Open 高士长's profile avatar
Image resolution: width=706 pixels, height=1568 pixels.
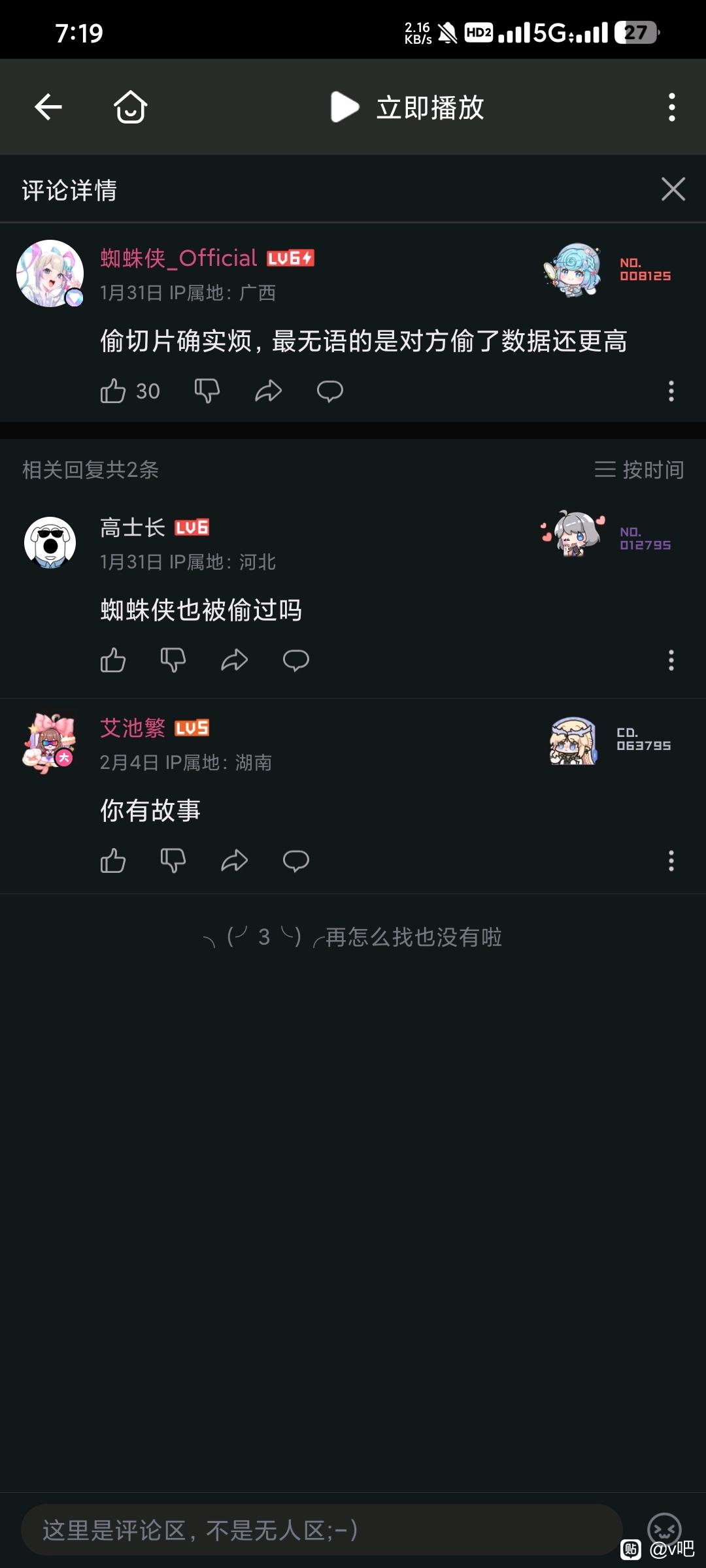[x=50, y=542]
